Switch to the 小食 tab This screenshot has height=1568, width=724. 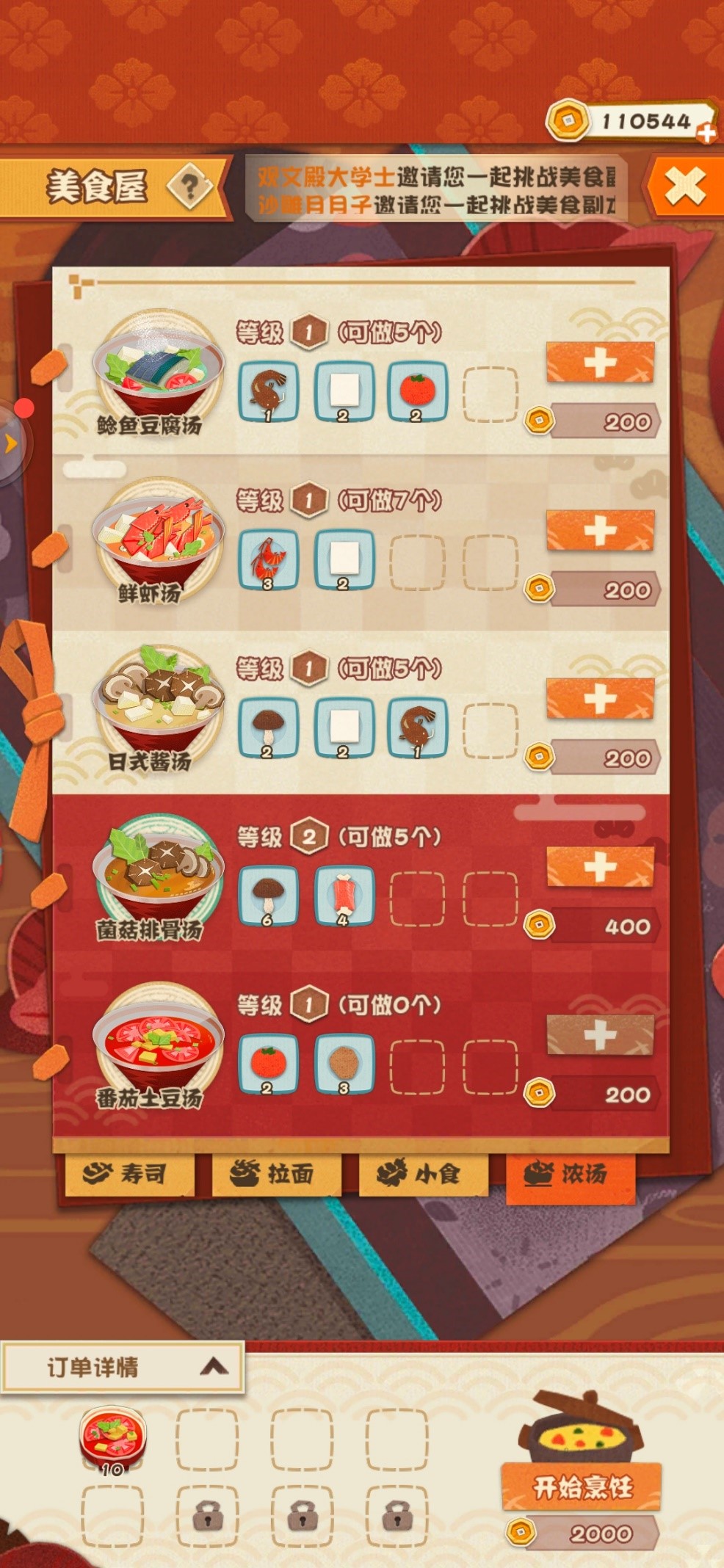422,1174
